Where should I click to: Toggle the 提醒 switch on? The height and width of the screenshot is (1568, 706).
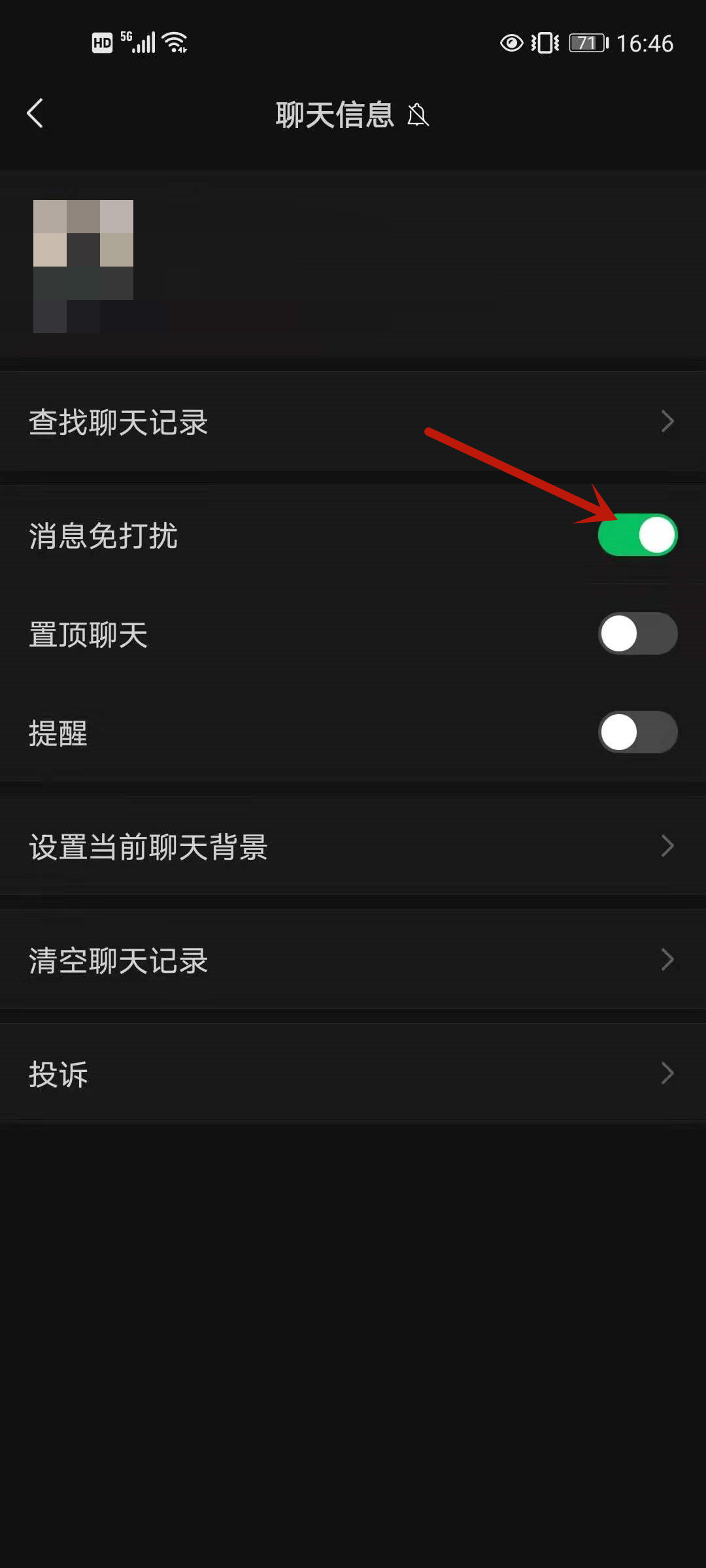click(637, 732)
